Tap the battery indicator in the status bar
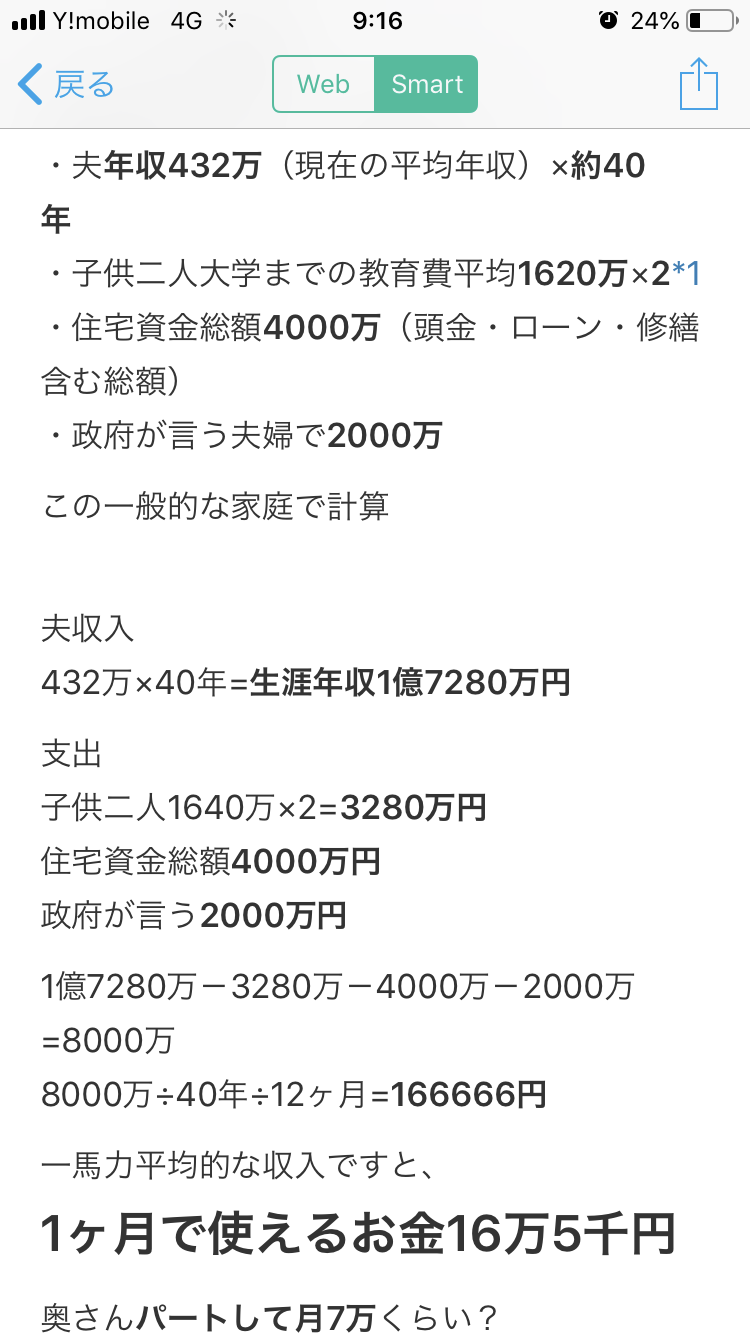 click(713, 20)
